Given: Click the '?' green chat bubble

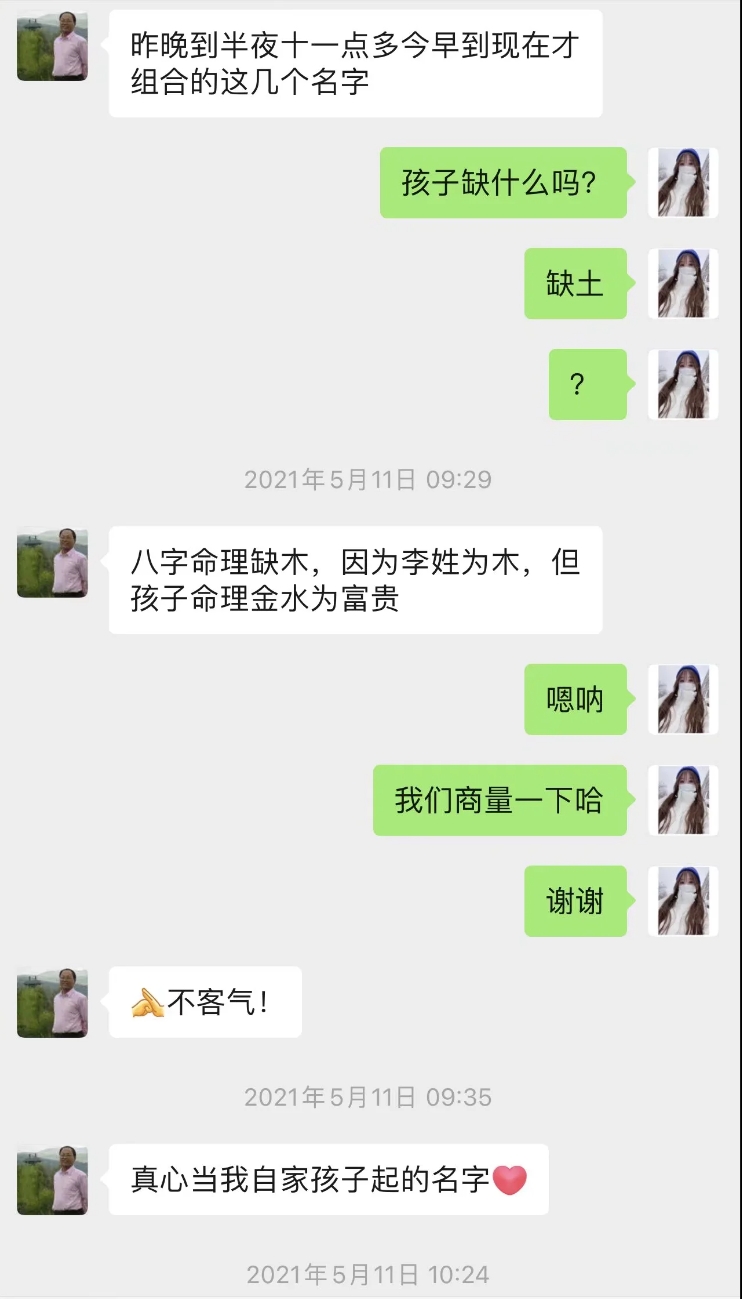Looking at the screenshot, I should [x=587, y=386].
